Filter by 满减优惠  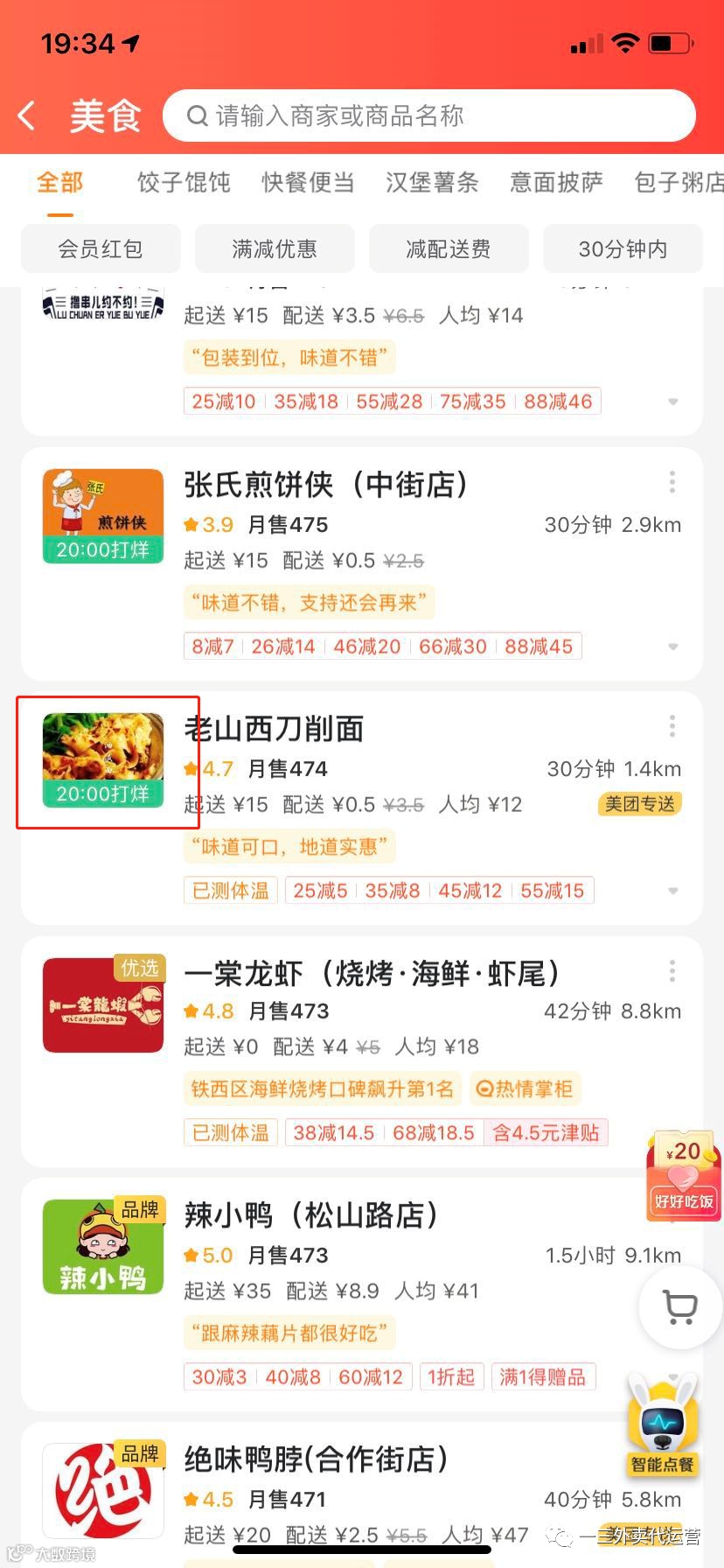pos(275,249)
